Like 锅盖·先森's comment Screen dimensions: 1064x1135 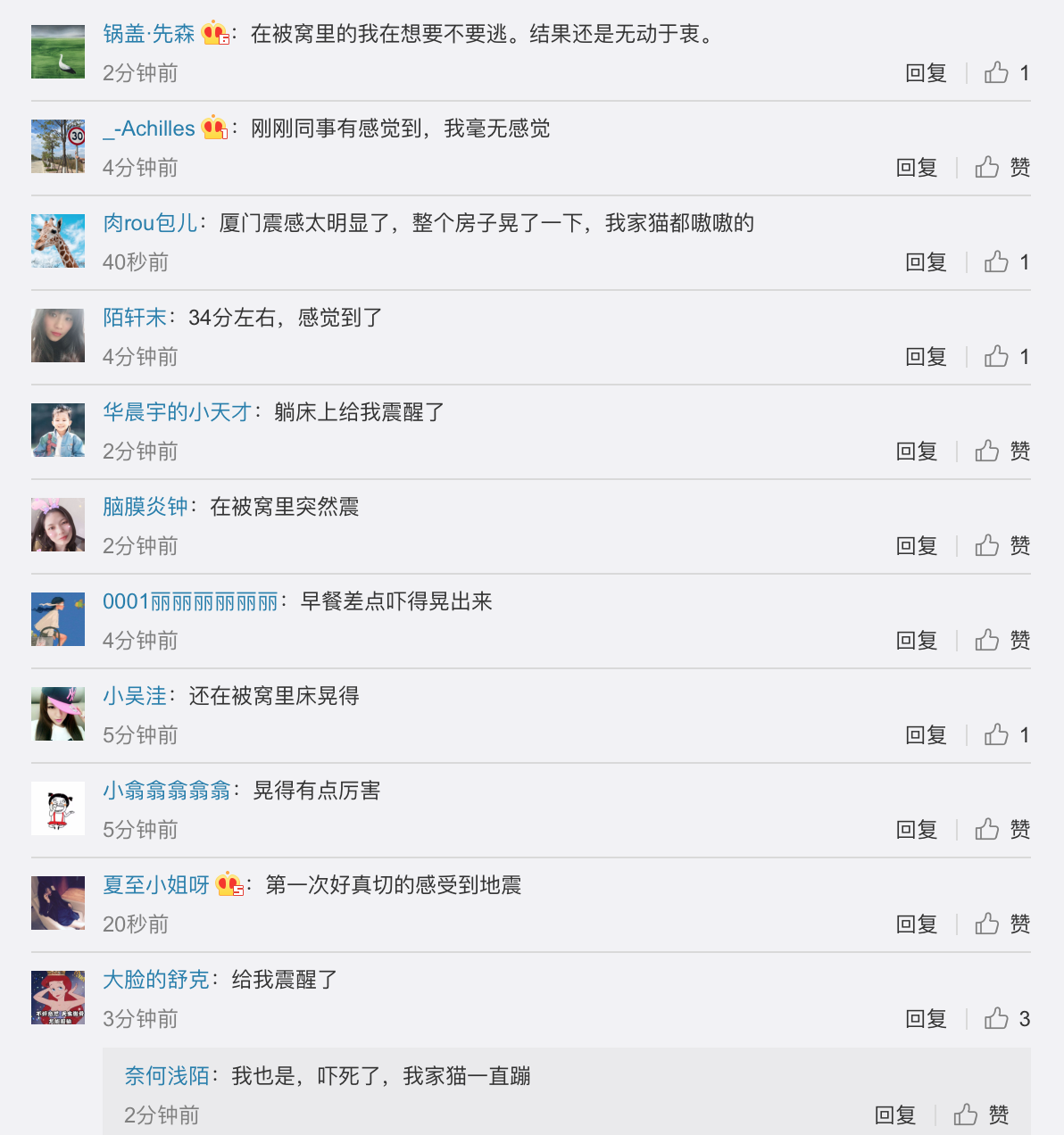point(1006,73)
